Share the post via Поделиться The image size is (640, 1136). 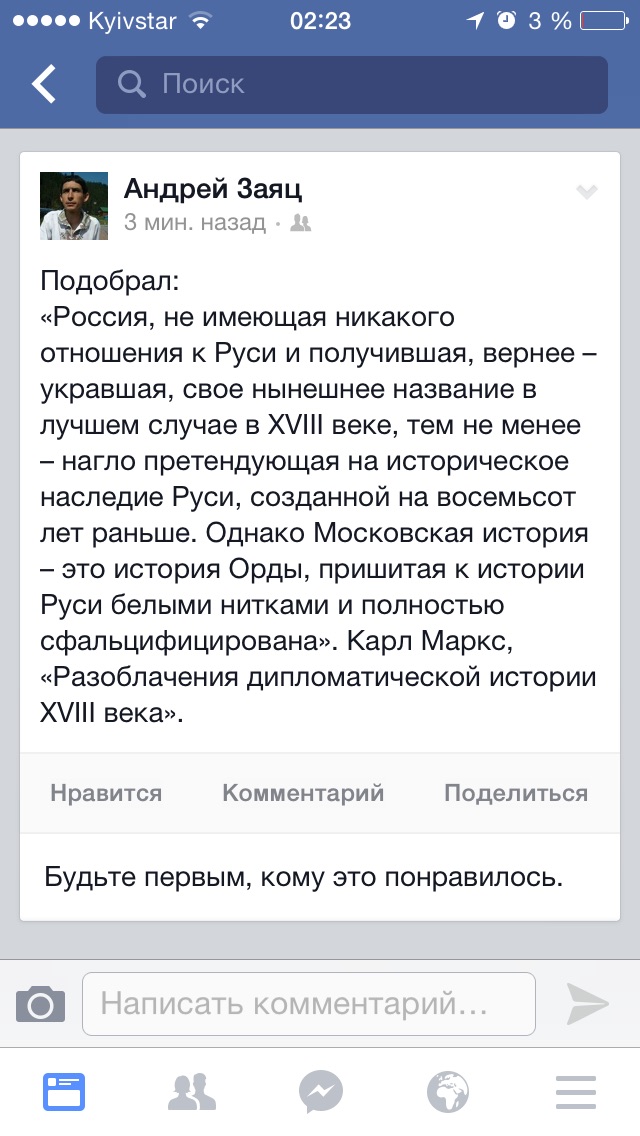[515, 793]
